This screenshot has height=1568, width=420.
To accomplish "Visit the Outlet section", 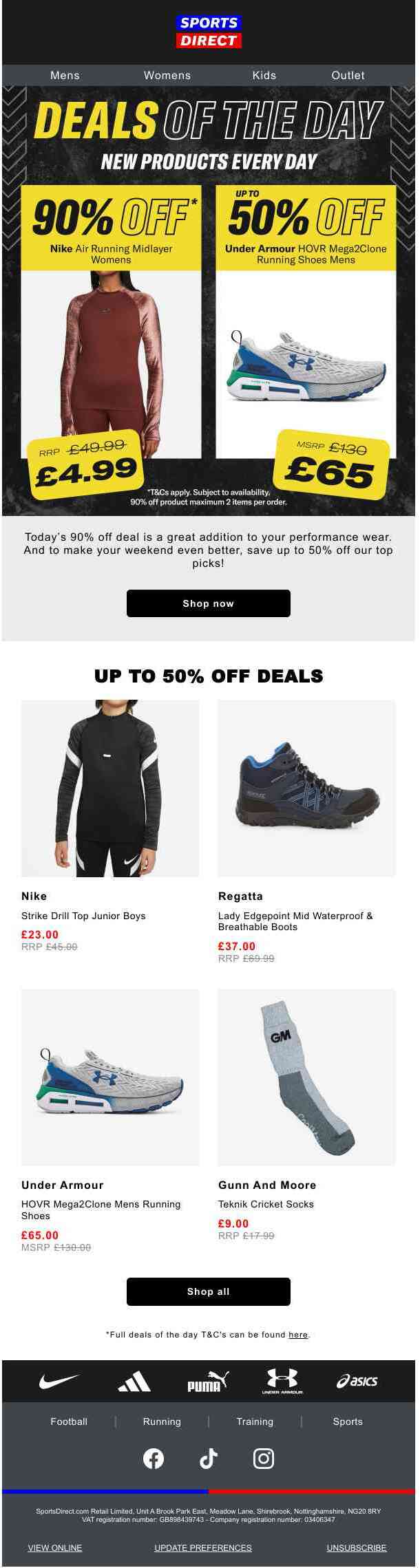I will pyautogui.click(x=348, y=76).
